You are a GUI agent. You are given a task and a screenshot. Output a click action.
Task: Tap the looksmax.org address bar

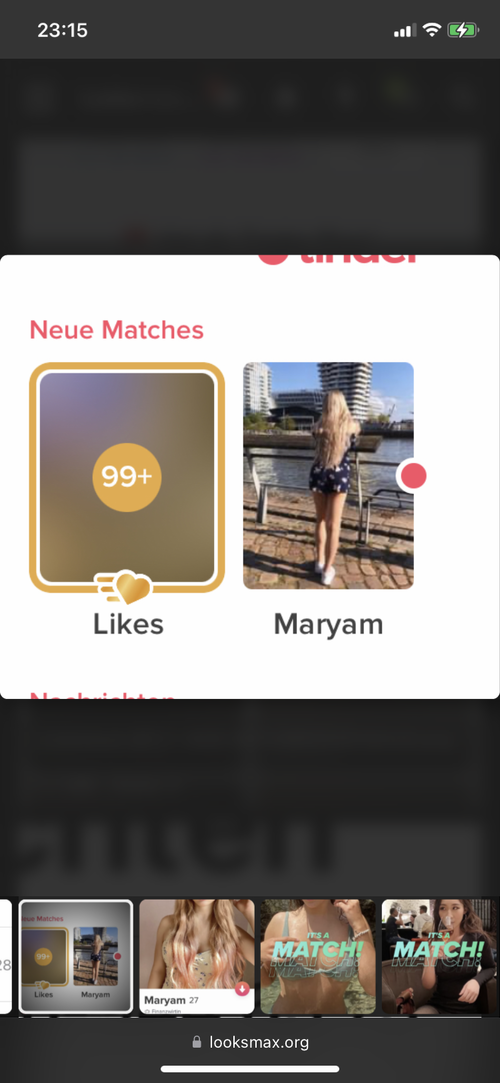[250, 1042]
